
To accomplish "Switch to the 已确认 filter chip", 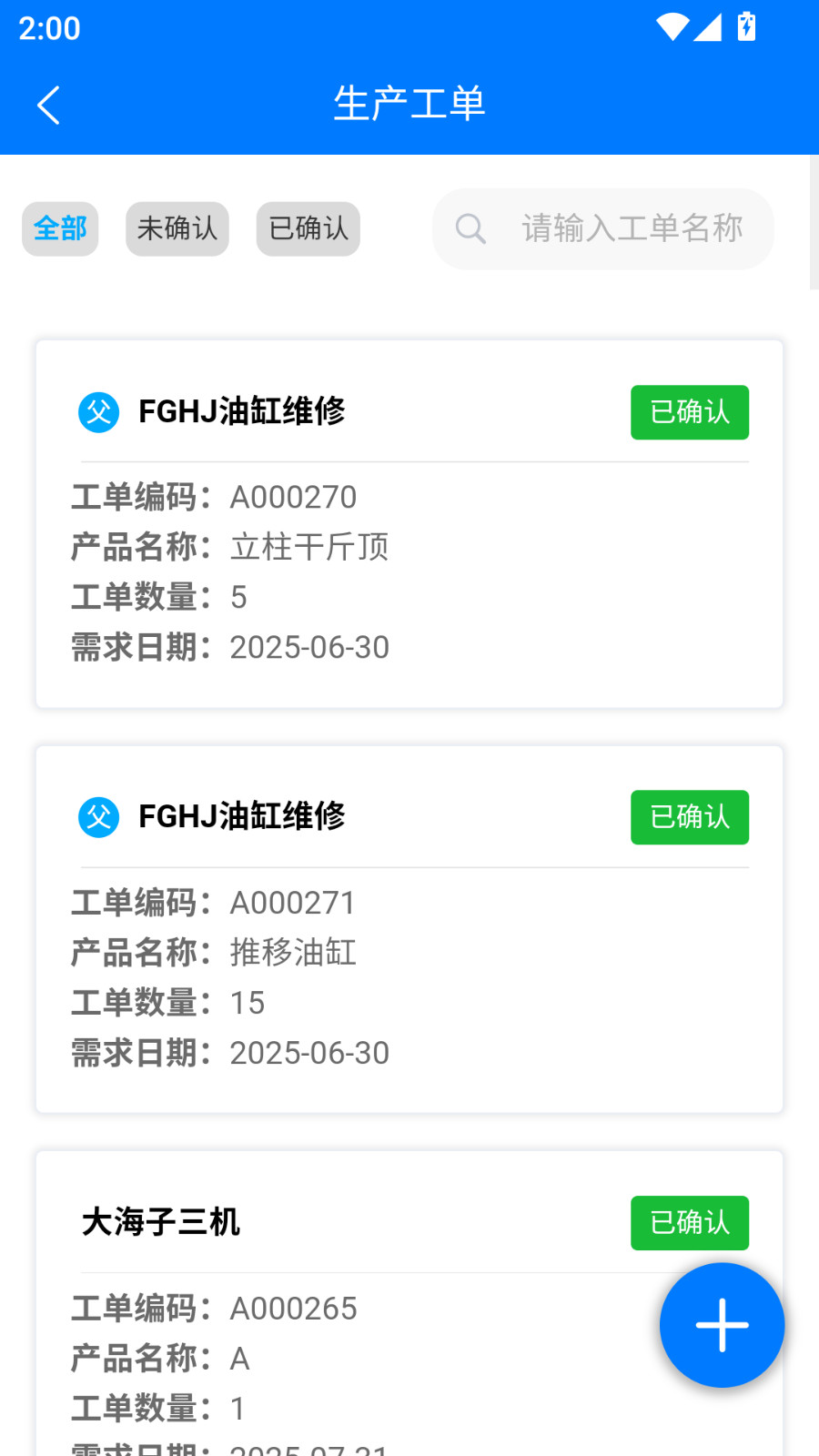I will click(x=308, y=228).
